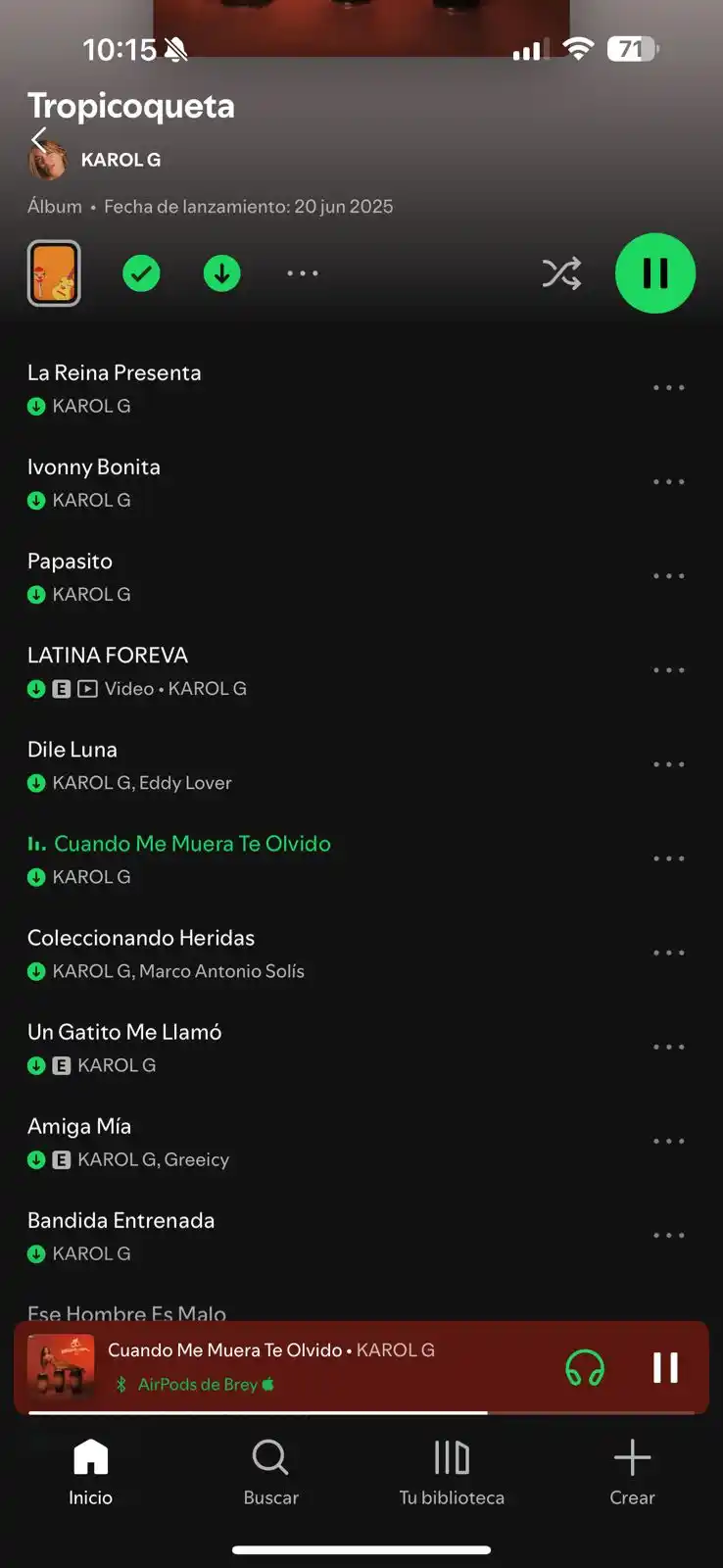The height and width of the screenshot is (1568, 723).
Task: Tap the album download icon
Action: (222, 273)
